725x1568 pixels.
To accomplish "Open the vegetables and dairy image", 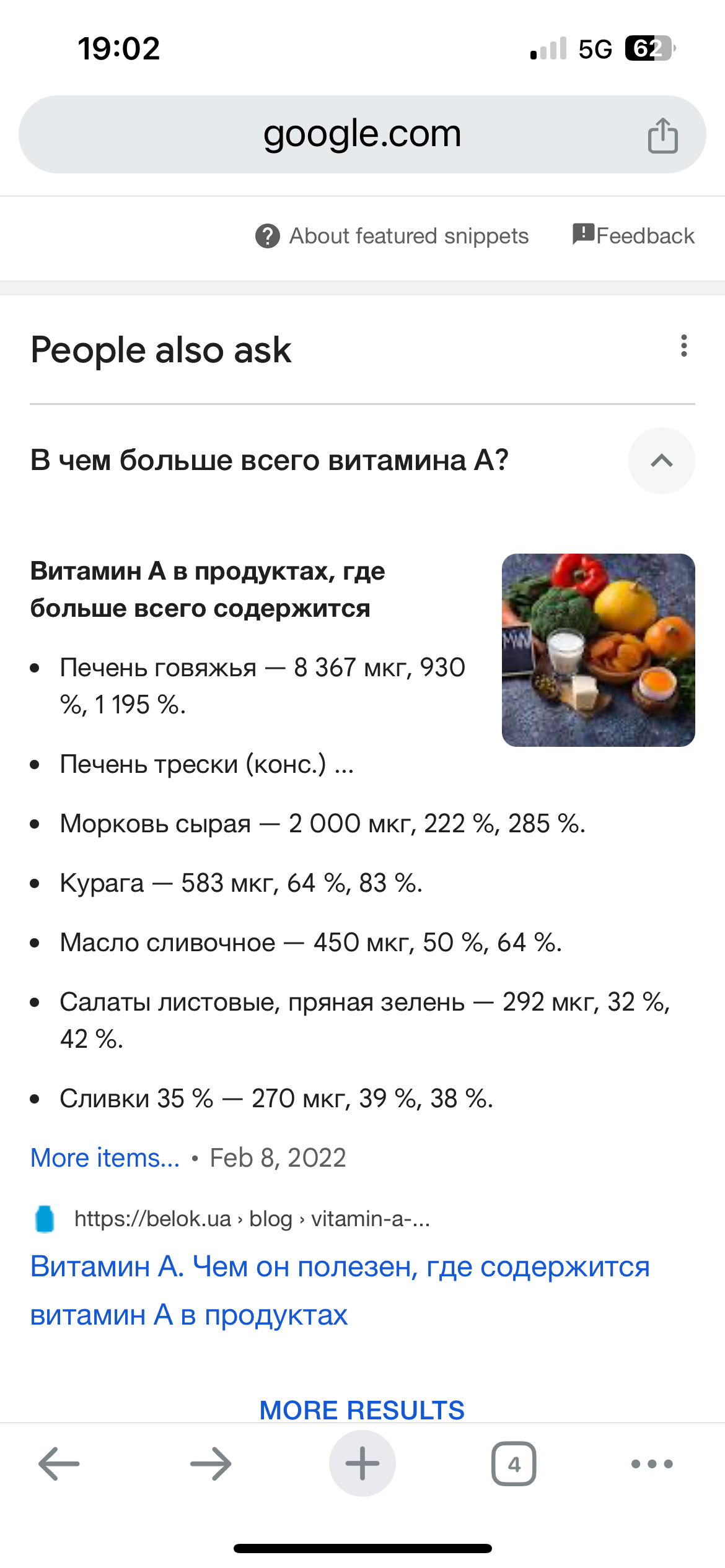I will coord(598,650).
